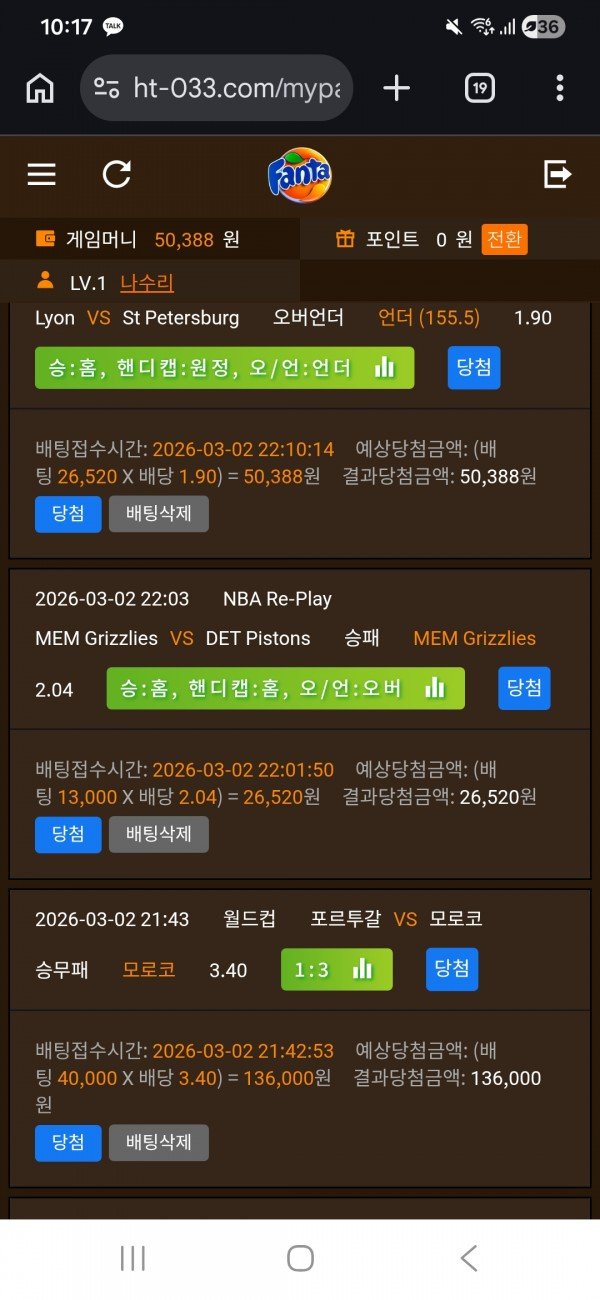Viewport: 600px width, 1300px height.
Task: Refresh the page with the reload icon
Action: 117,175
